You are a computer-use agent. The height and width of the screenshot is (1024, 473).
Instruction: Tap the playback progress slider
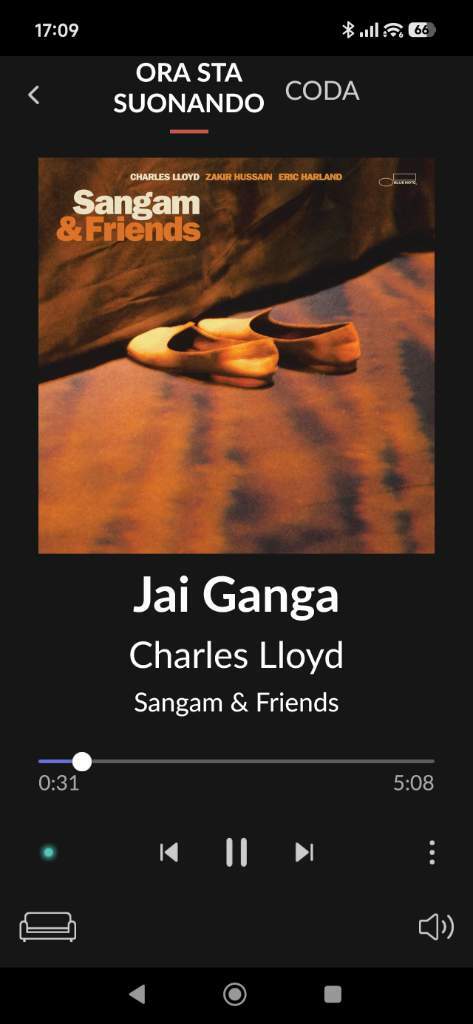[x=236, y=761]
